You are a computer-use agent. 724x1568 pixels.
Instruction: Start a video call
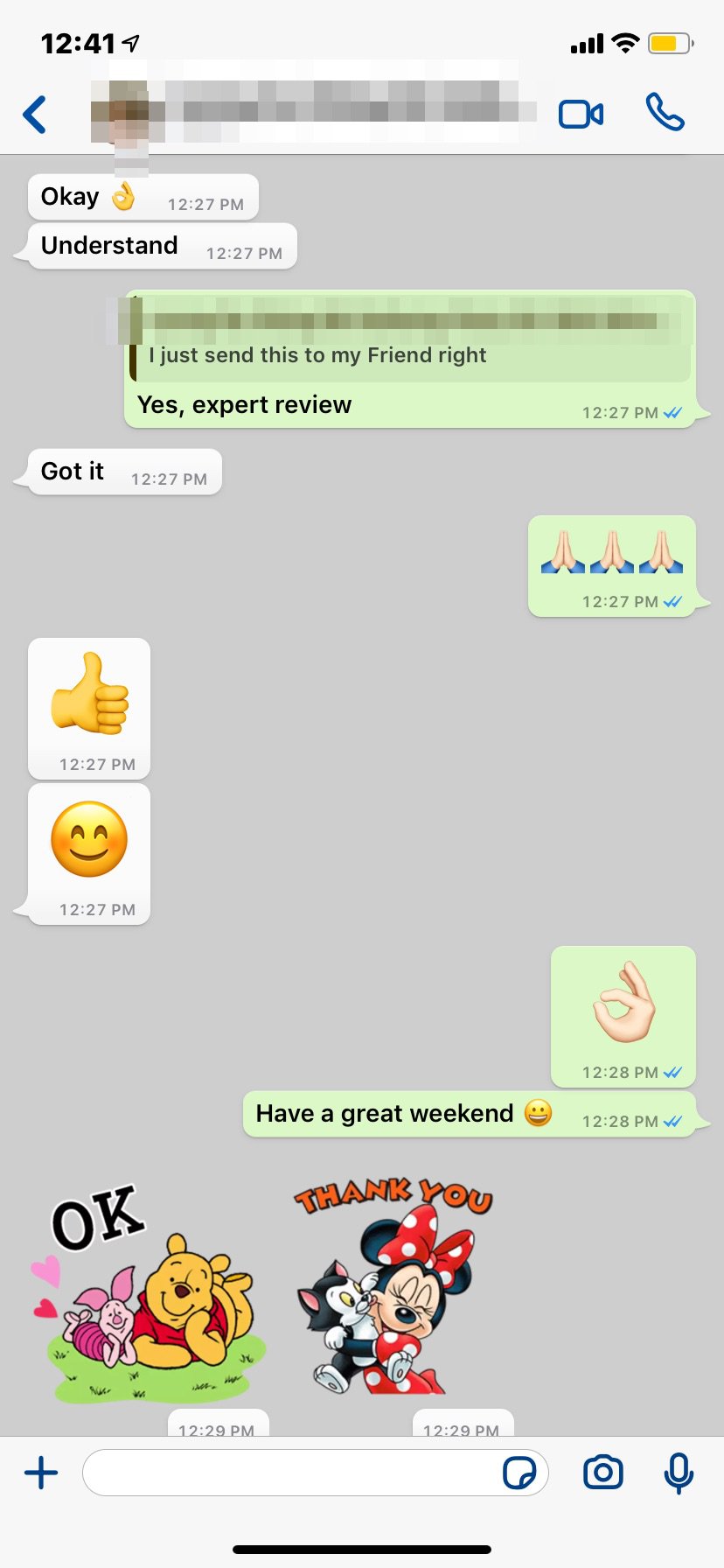(x=581, y=115)
